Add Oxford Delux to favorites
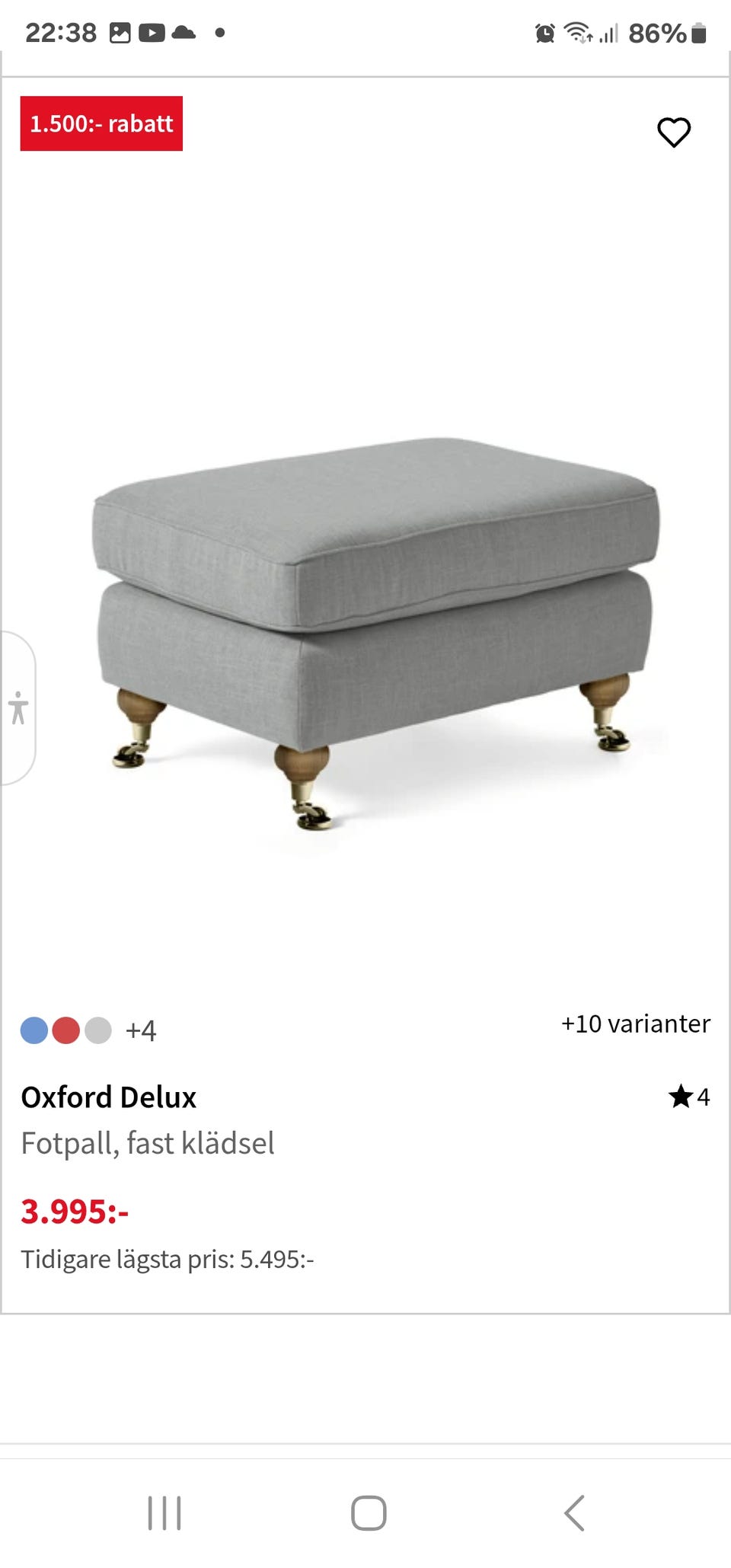 click(x=673, y=133)
